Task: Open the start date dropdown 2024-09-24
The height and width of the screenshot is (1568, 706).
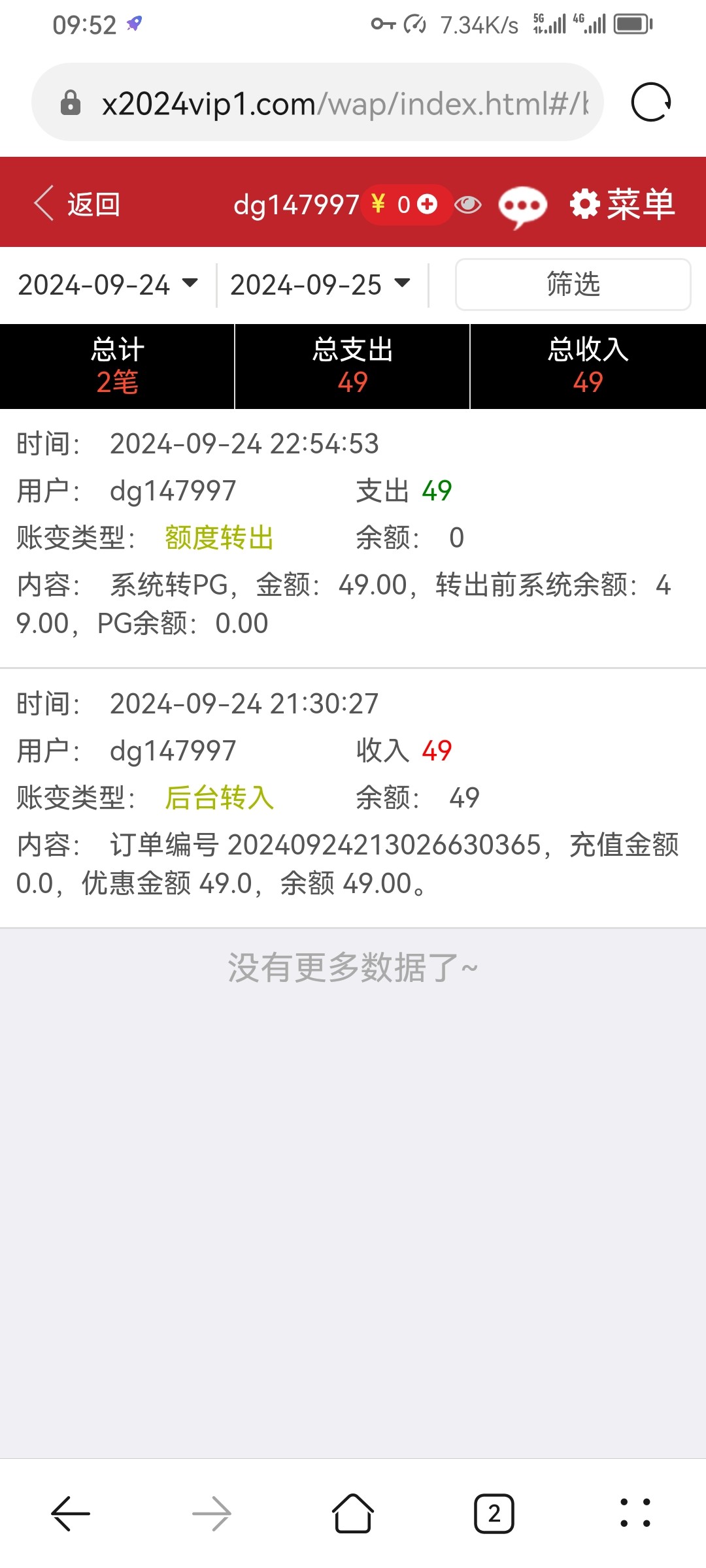Action: pos(108,285)
